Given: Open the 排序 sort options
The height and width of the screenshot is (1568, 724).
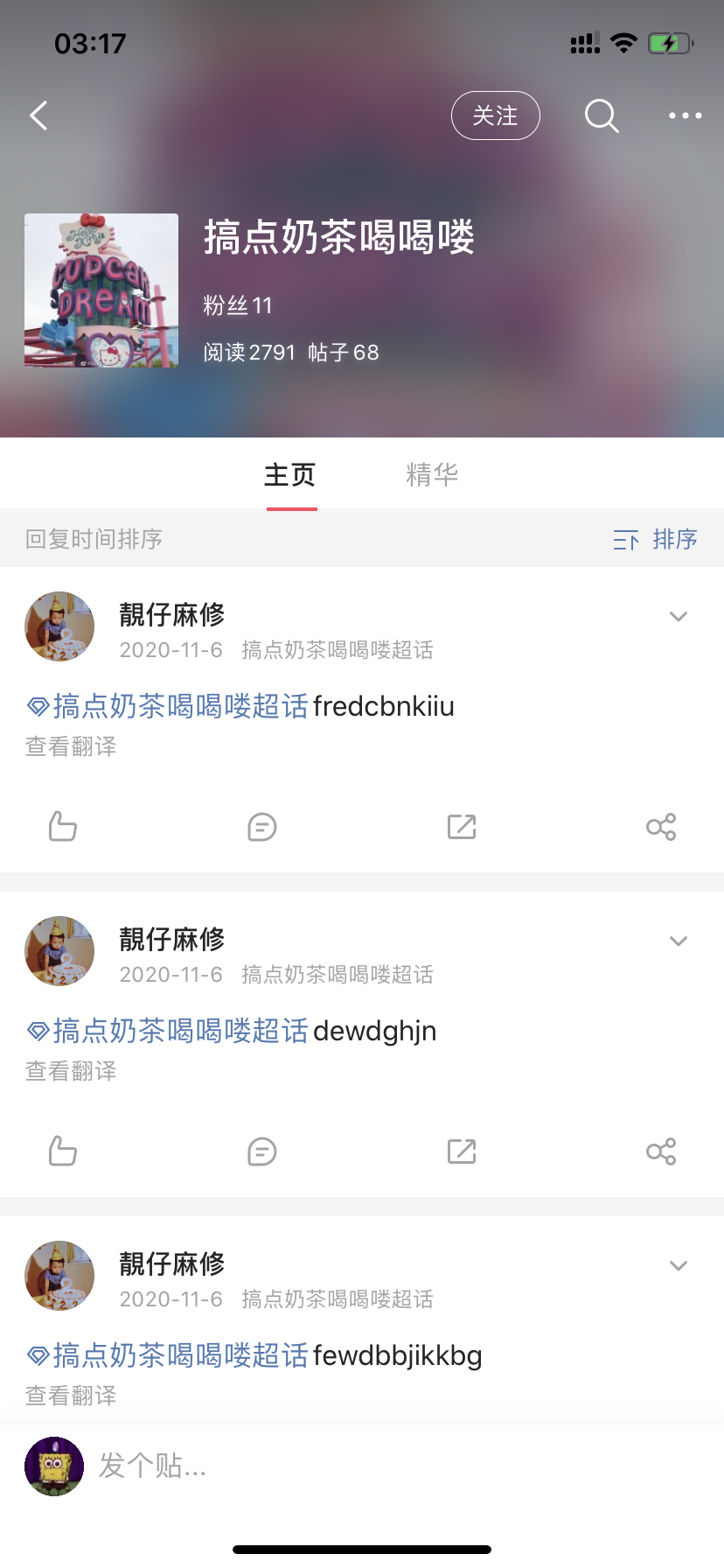Looking at the screenshot, I should pos(656,539).
